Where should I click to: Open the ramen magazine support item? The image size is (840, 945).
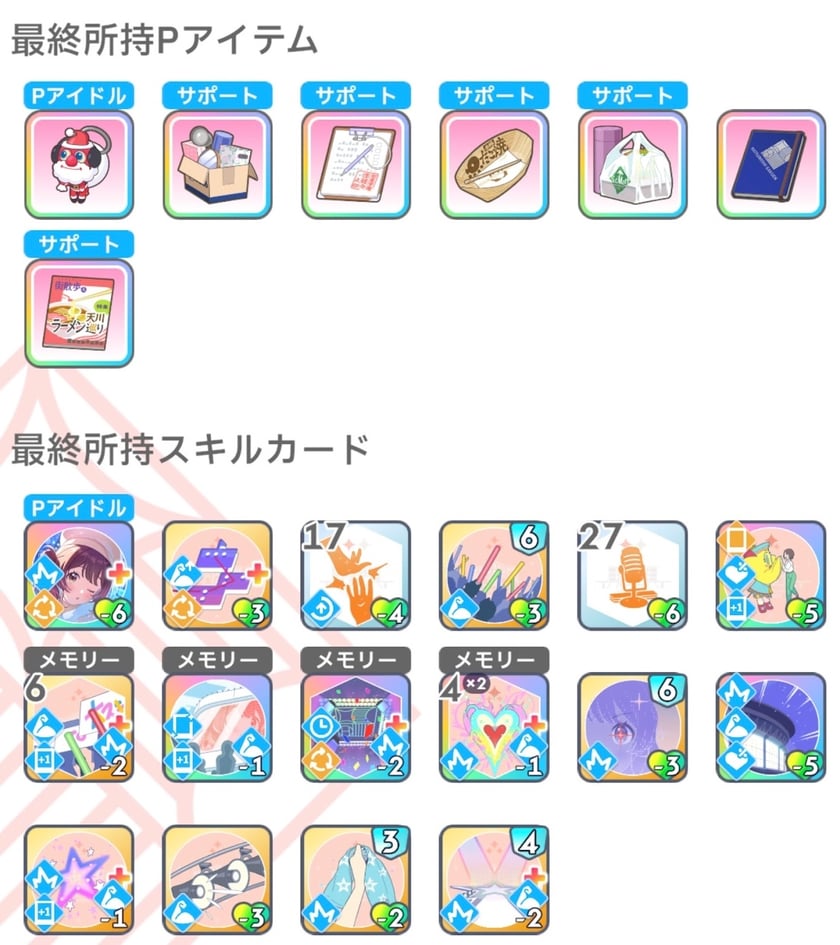[79, 313]
